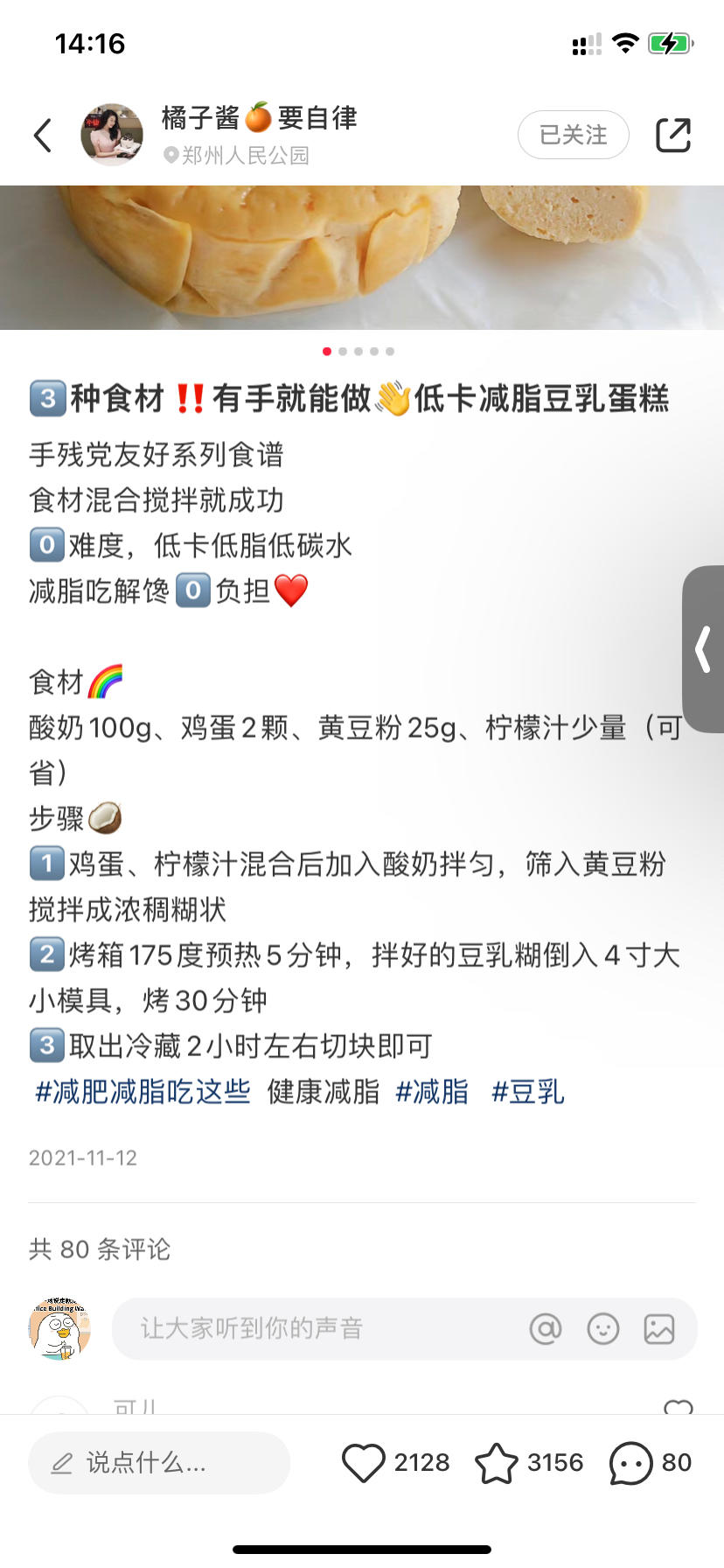
Task: Tap 说点什么 to write a comment
Action: [159, 1462]
